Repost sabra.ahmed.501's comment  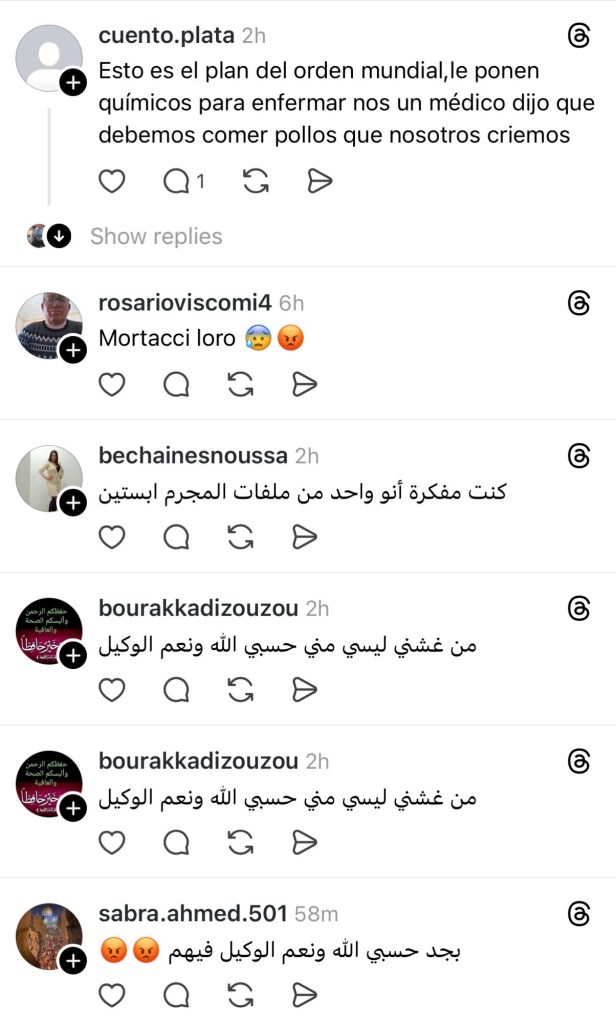(x=240, y=995)
